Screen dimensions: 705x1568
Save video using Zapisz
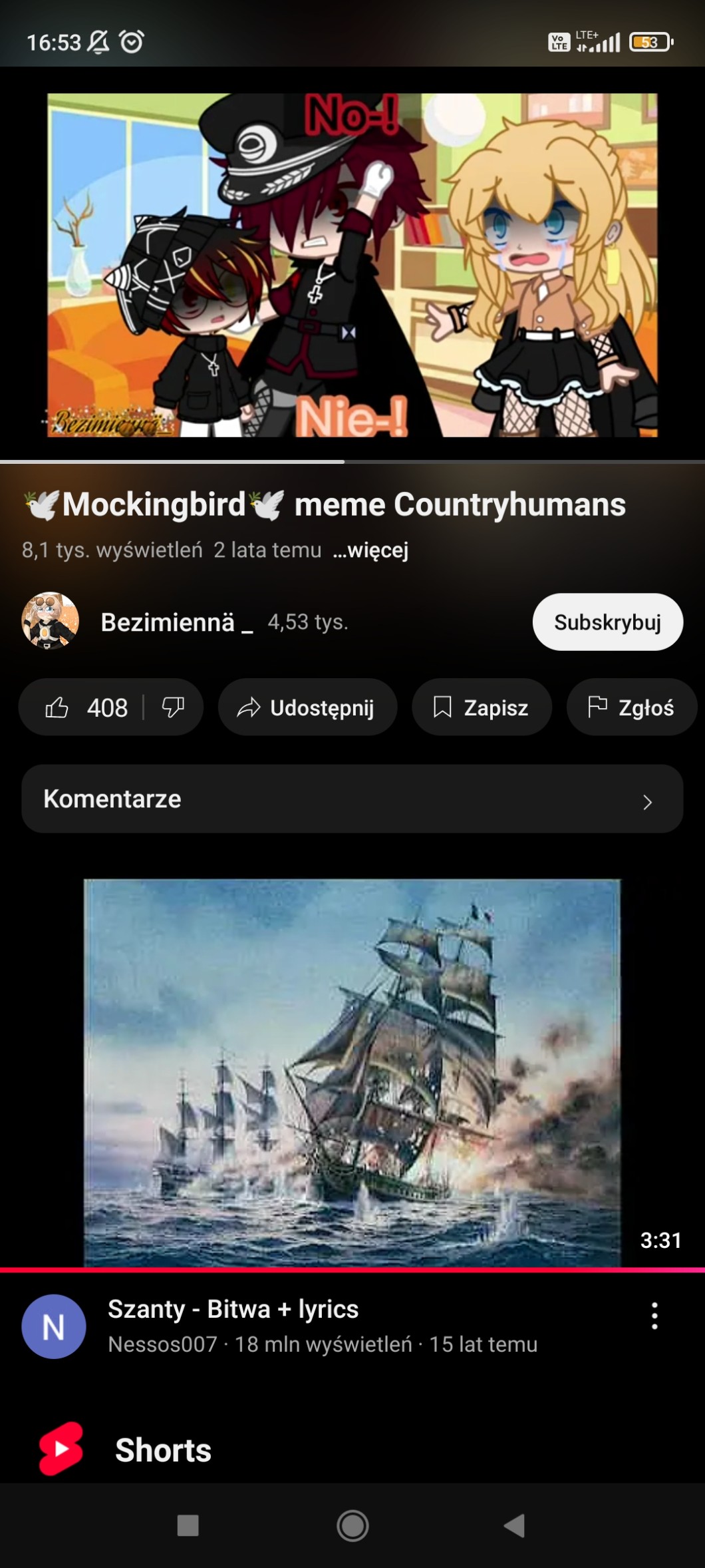482,707
